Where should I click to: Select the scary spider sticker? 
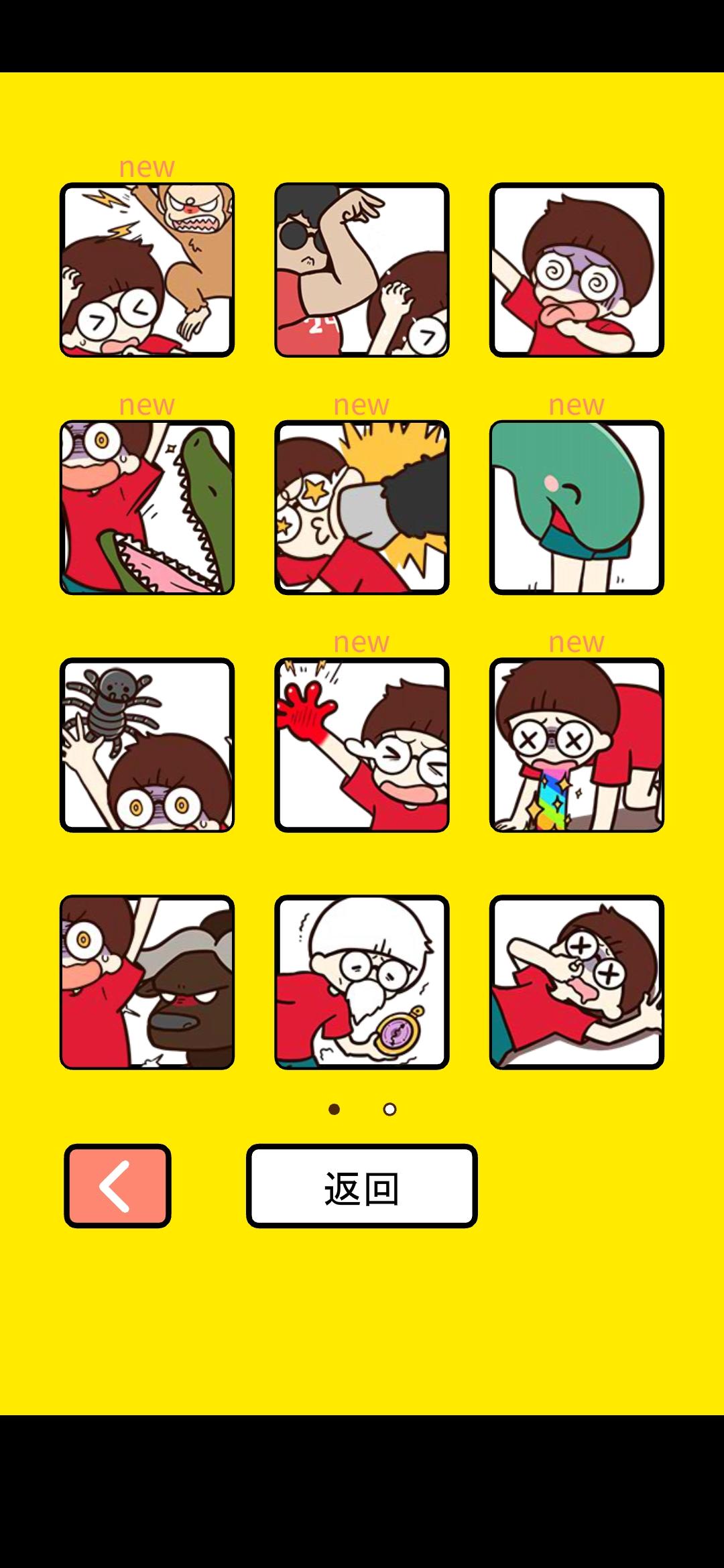(149, 744)
